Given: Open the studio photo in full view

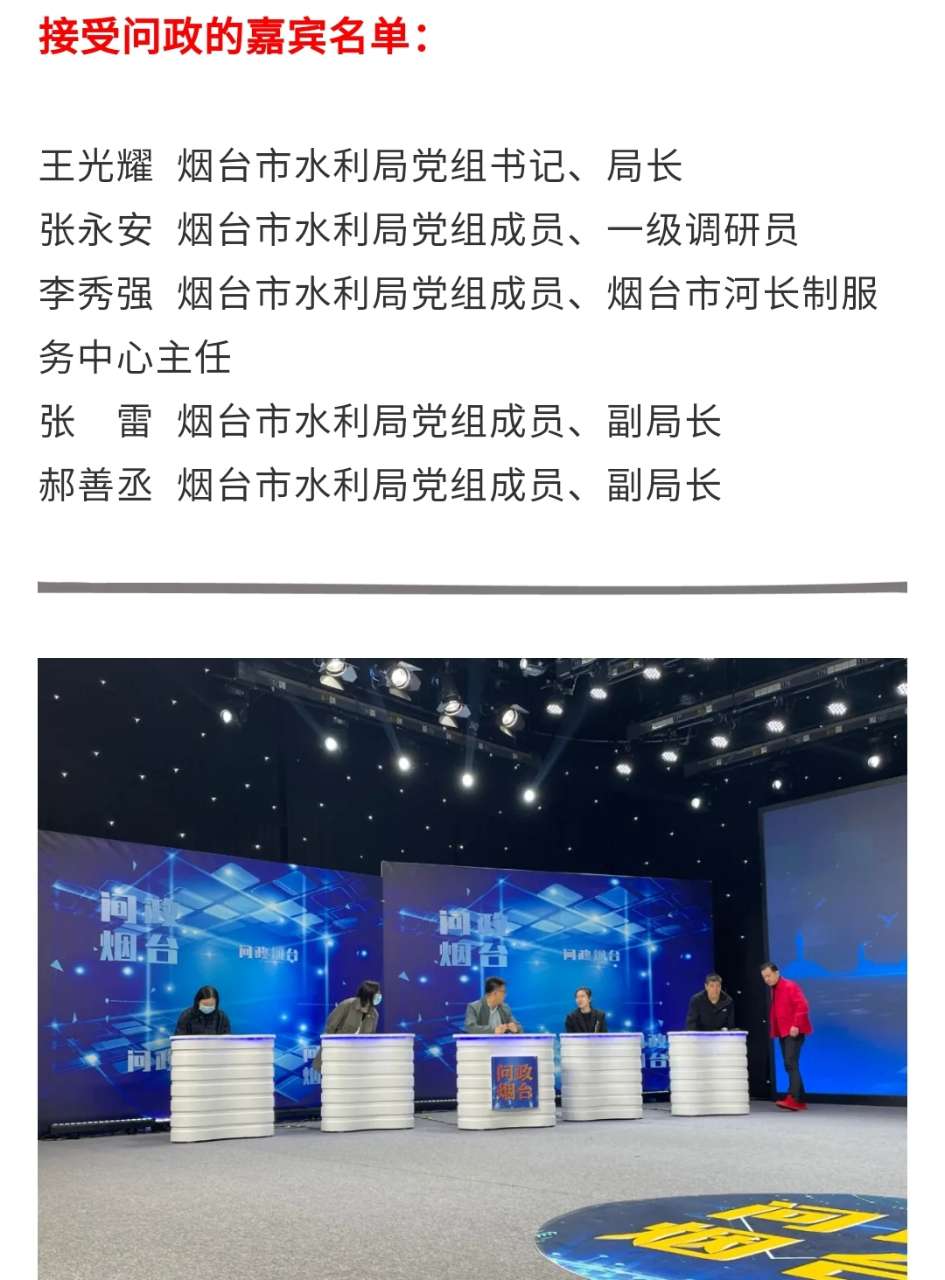Looking at the screenshot, I should 472,960.
